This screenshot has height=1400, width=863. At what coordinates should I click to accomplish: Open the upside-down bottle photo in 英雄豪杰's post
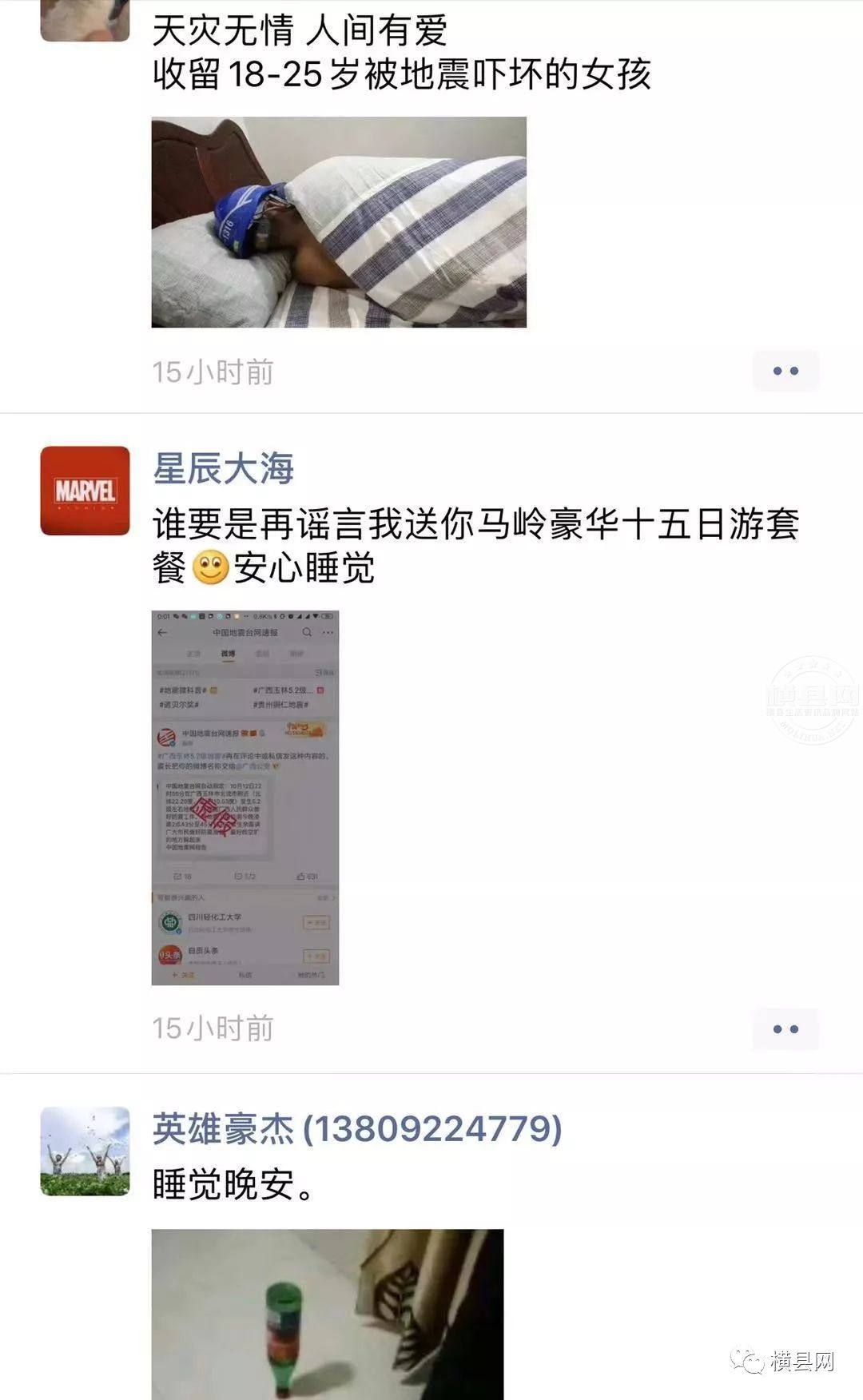coord(328,1314)
